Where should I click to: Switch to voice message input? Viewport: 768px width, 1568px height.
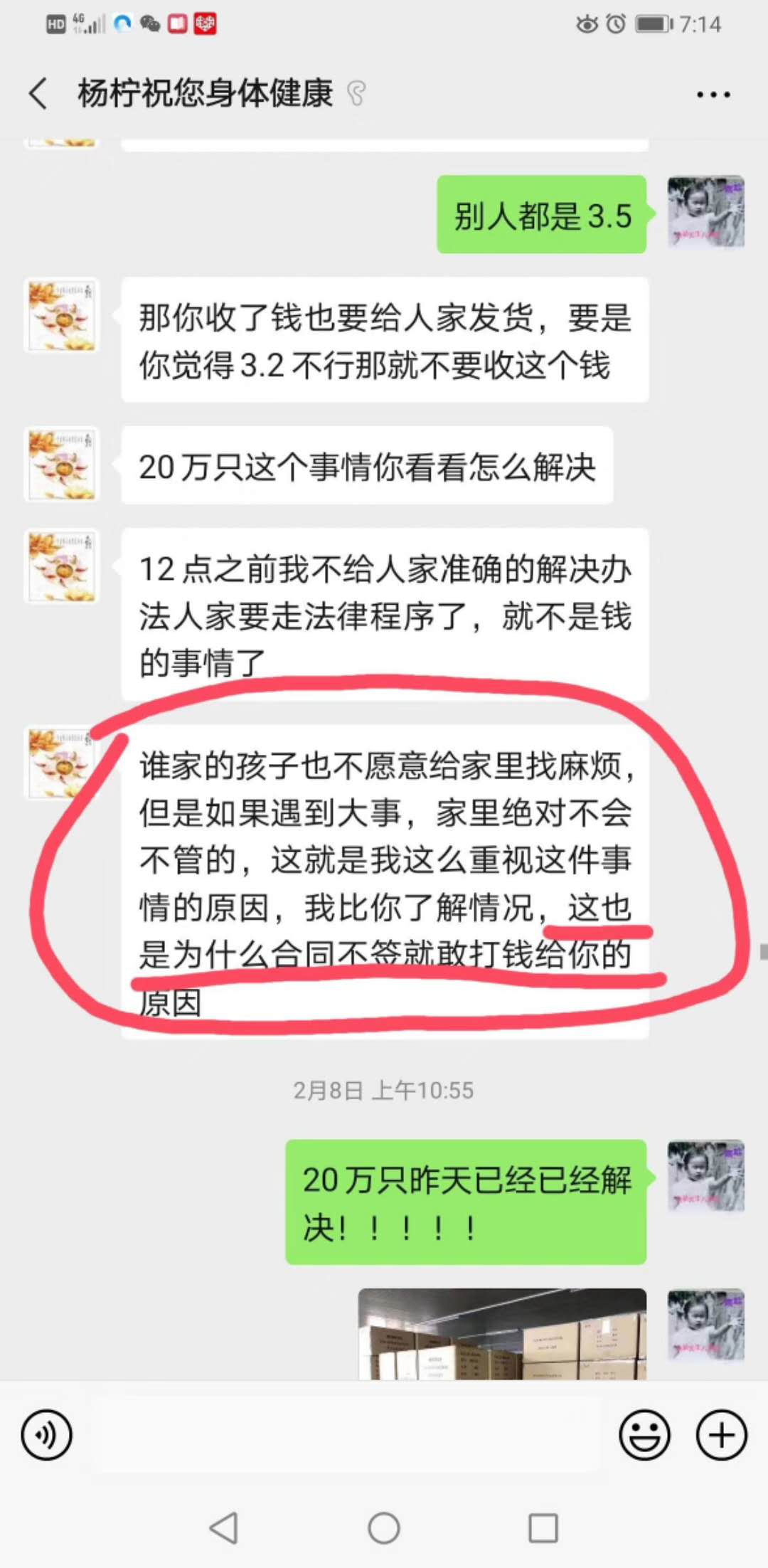tap(47, 1435)
